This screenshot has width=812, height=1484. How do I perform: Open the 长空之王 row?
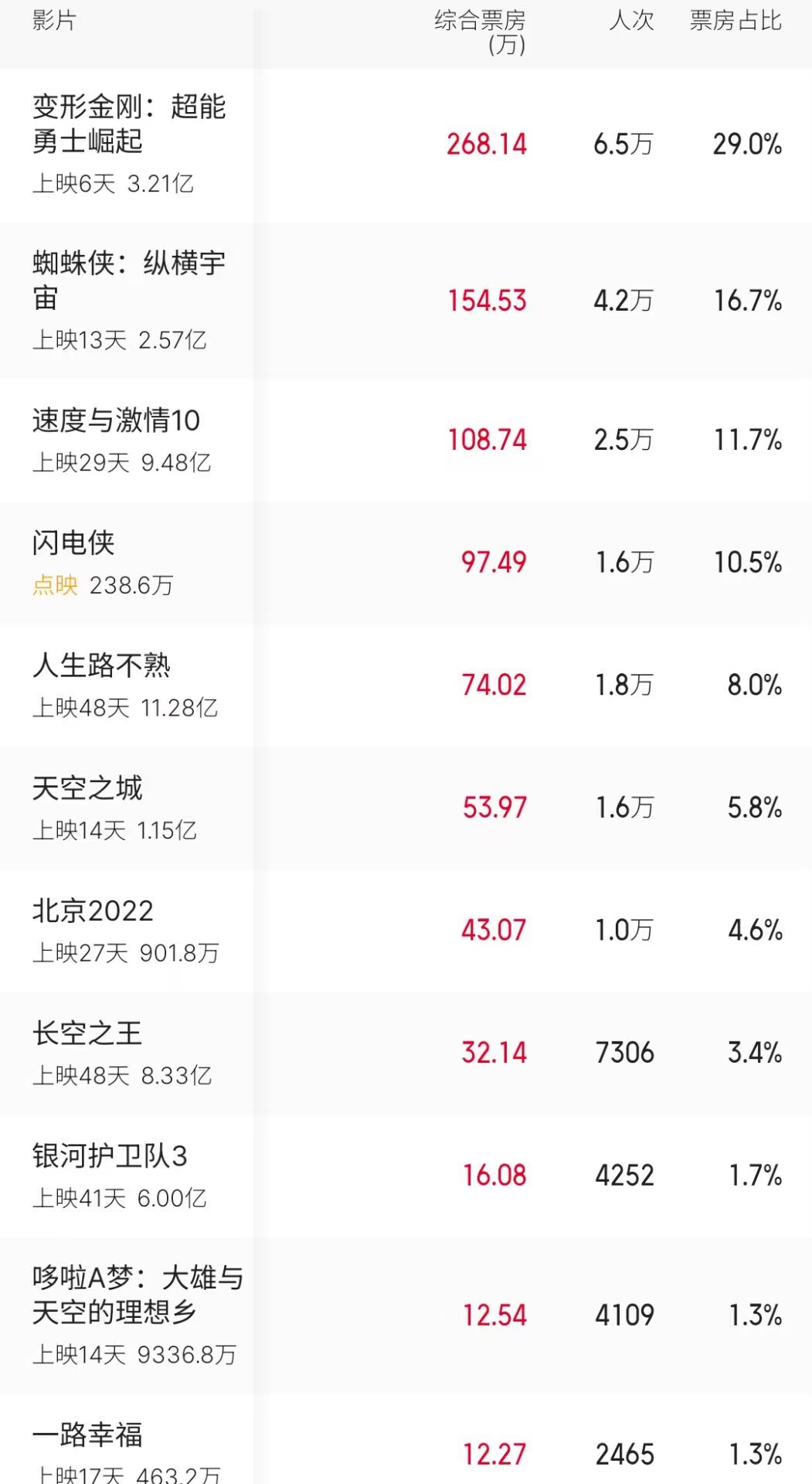(87, 1034)
